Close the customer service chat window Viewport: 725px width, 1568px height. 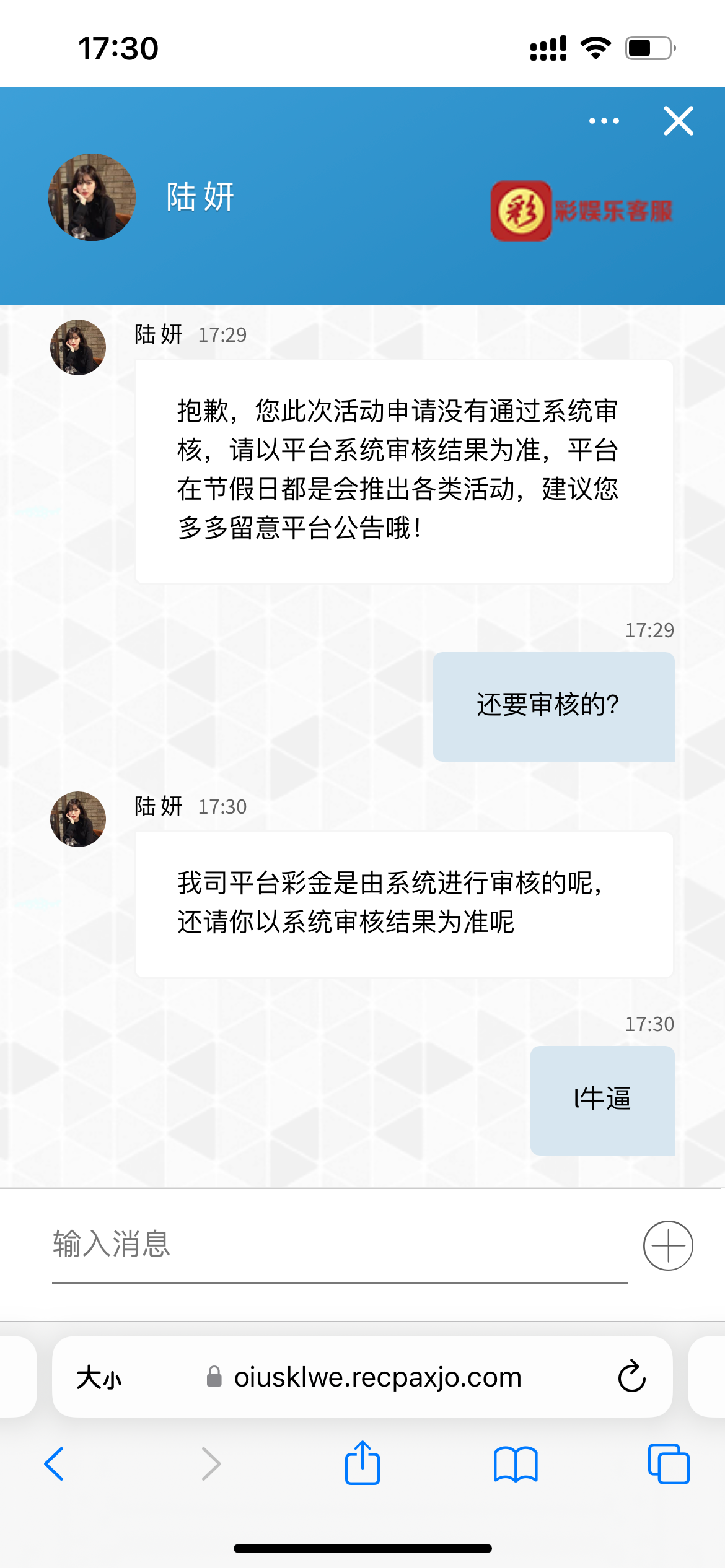[x=679, y=121]
